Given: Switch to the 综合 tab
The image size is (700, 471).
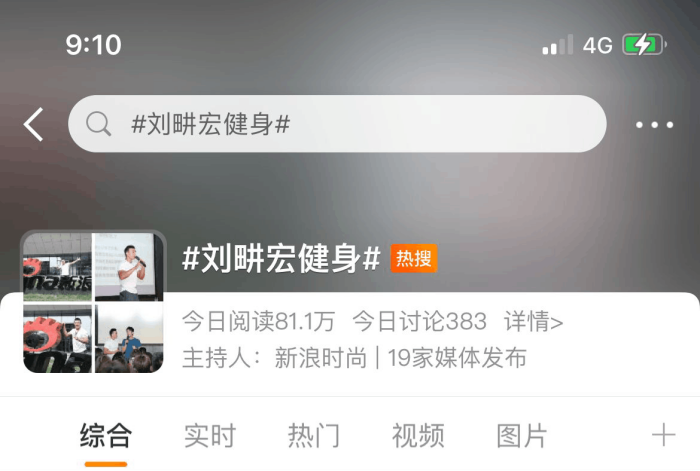Looking at the screenshot, I should pos(106,435).
